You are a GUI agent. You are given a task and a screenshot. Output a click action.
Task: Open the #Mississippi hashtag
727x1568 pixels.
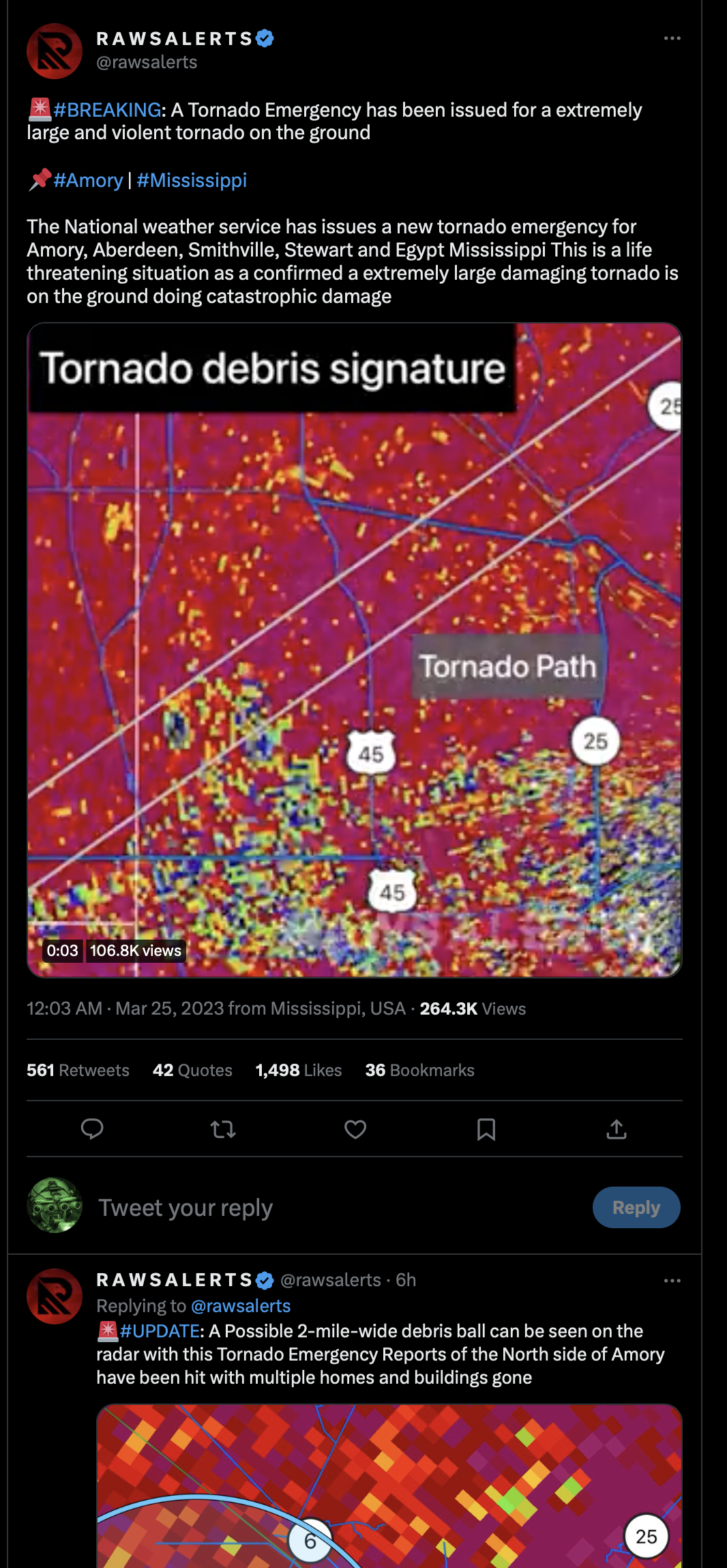[x=192, y=180]
